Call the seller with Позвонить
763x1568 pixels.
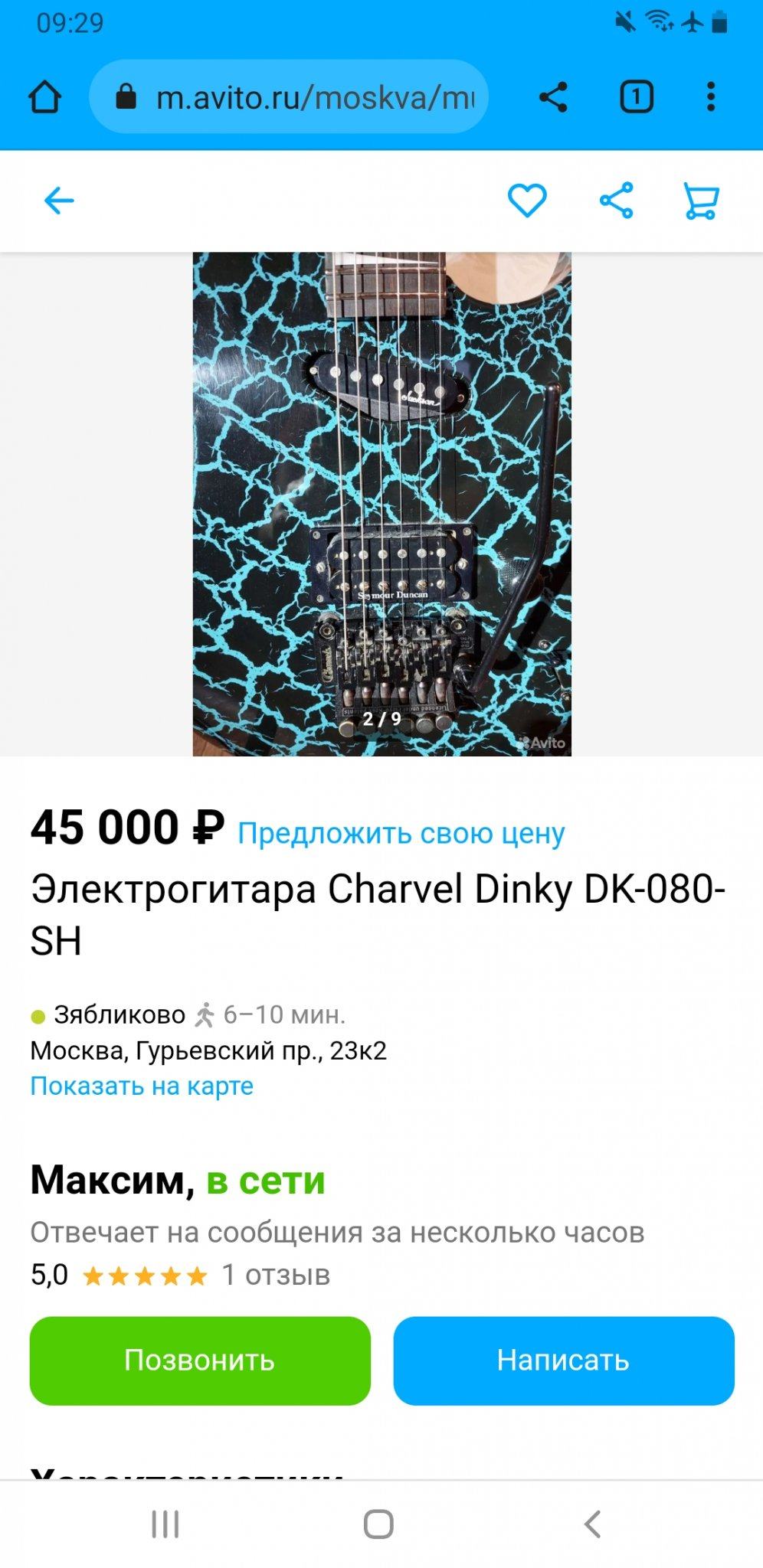(x=200, y=1361)
